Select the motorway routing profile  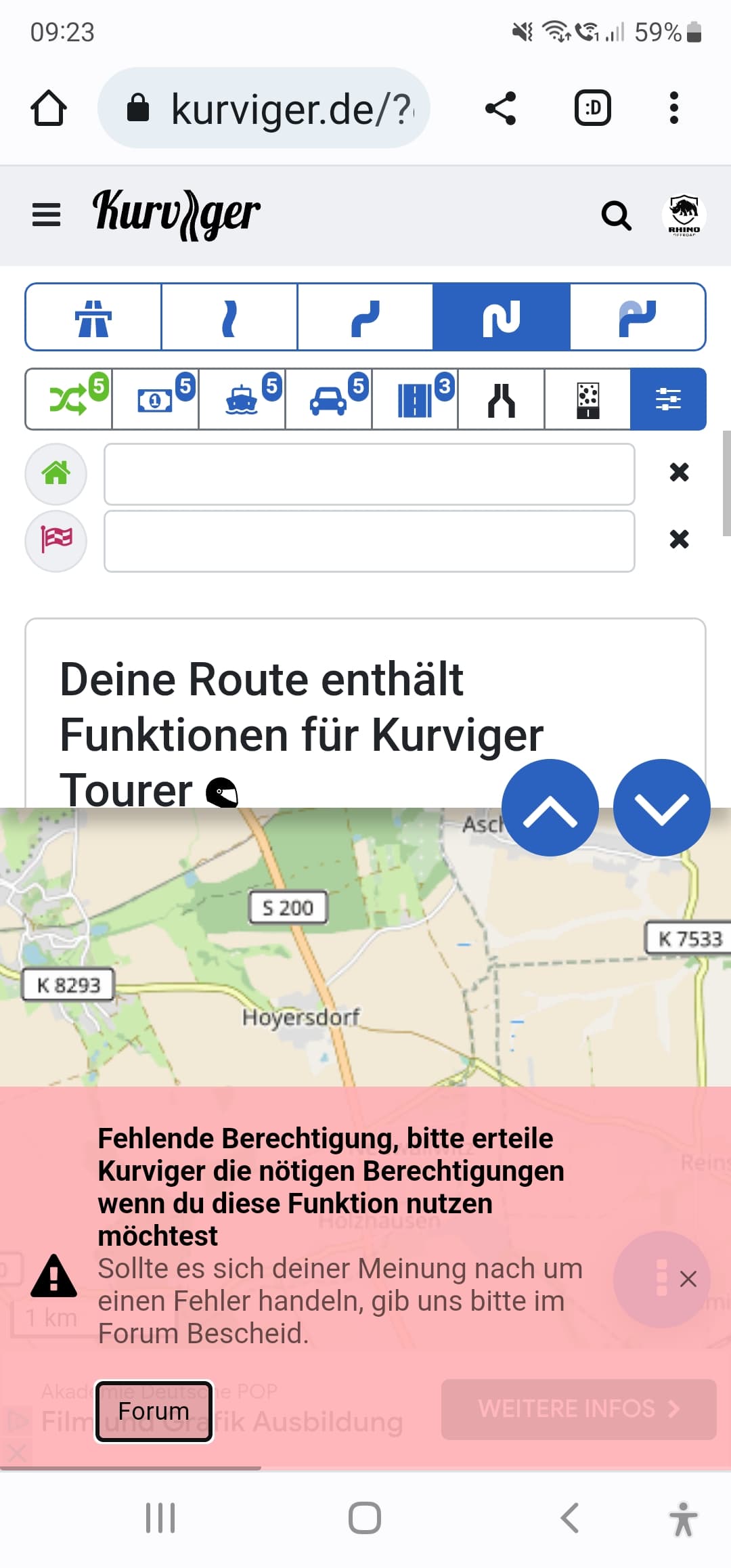tap(93, 317)
